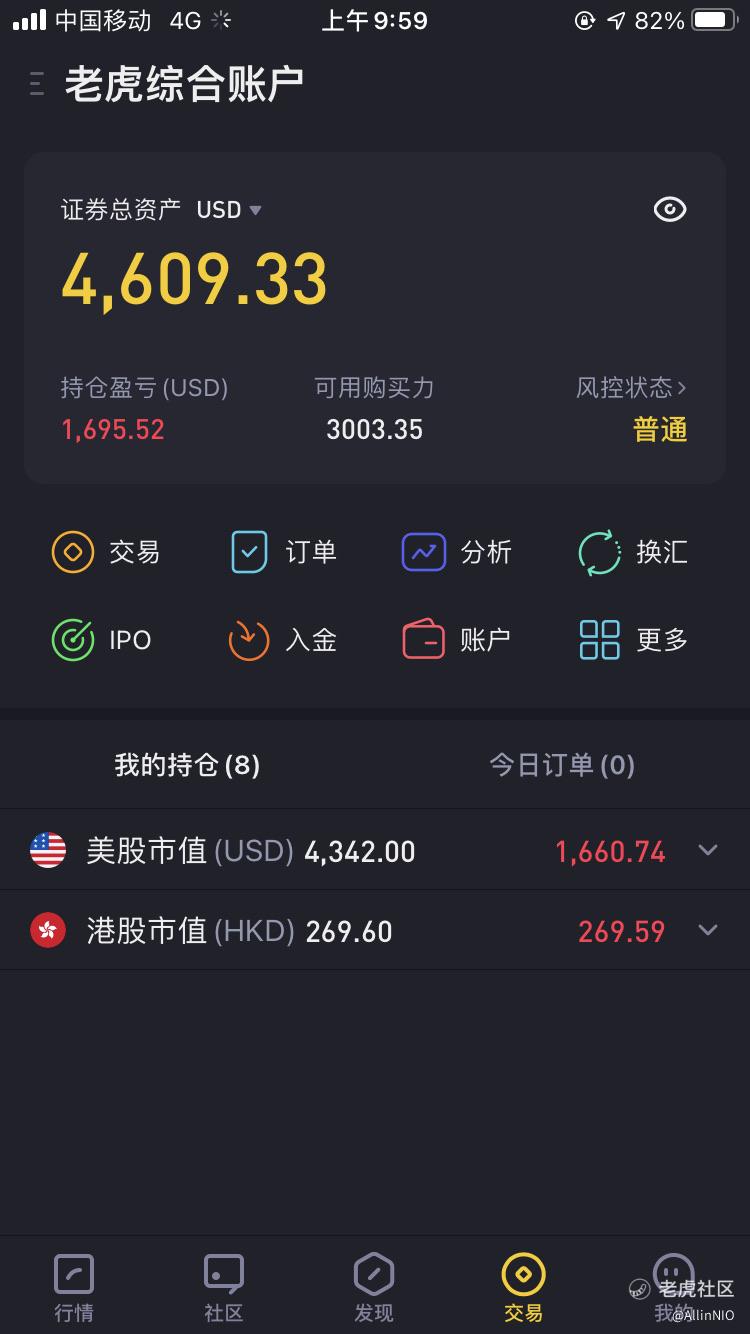Go to the 发现 discover tab
This screenshot has height=1334, width=750.
pos(374,1288)
